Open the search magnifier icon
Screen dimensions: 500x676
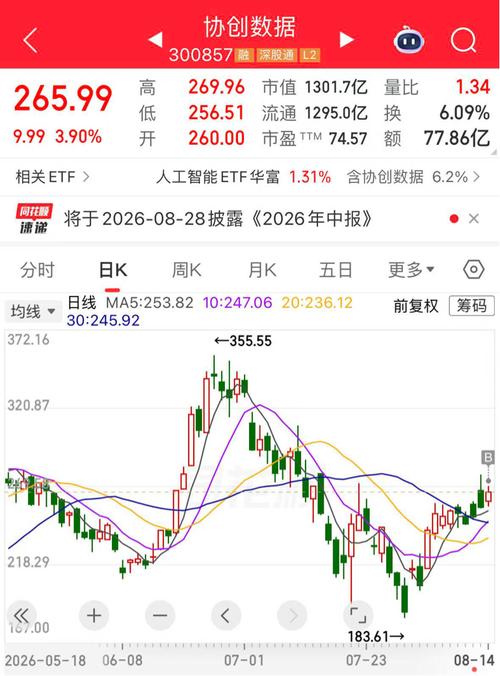(x=463, y=41)
